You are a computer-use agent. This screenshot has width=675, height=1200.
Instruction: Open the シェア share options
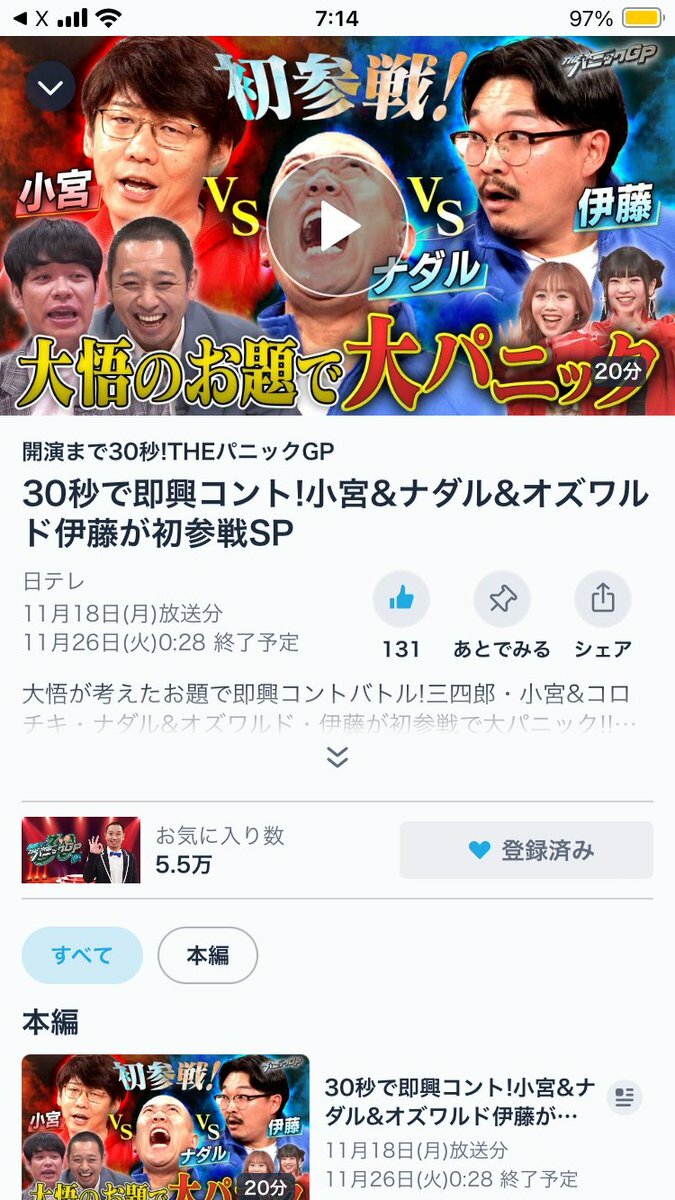coord(602,599)
